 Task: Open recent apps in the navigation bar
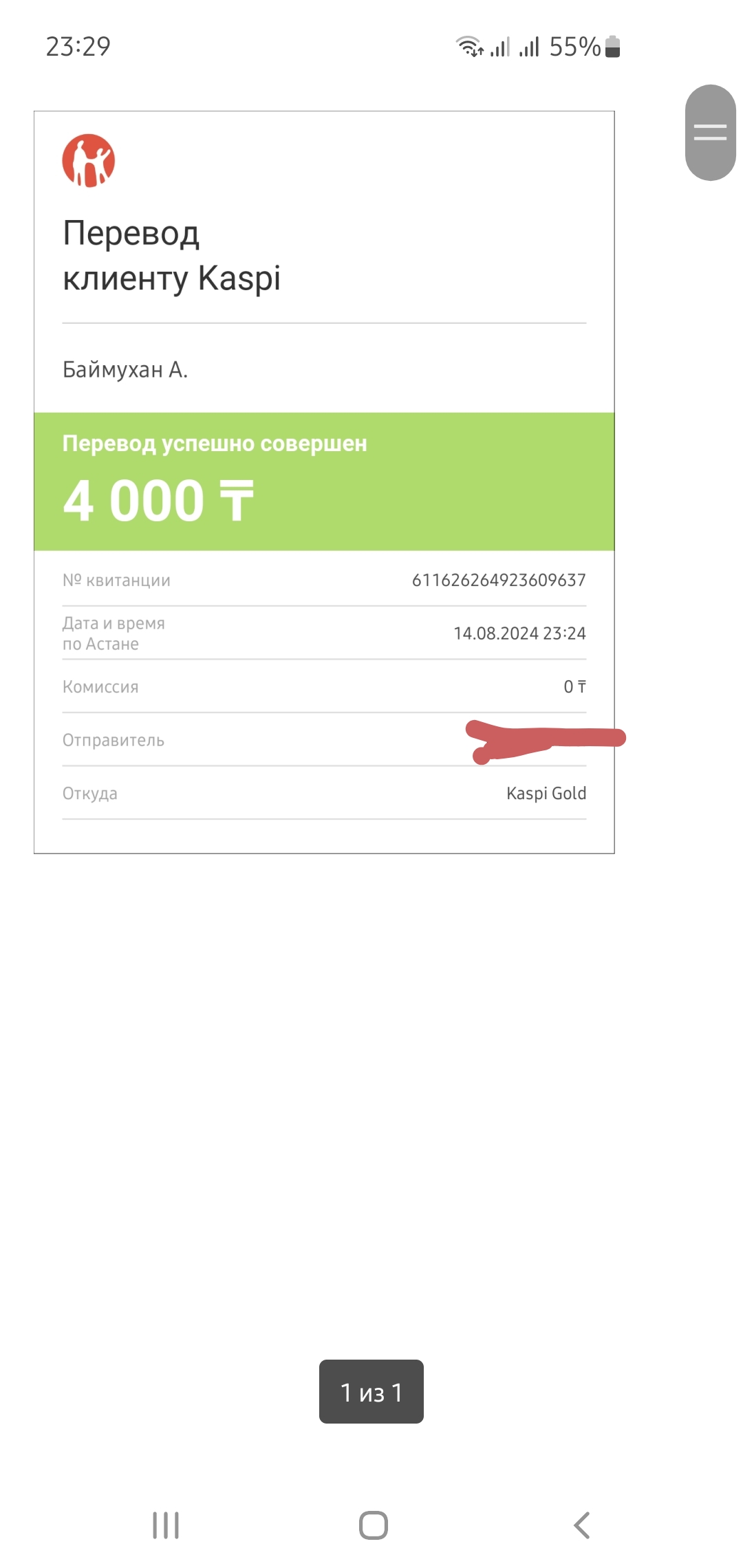click(x=166, y=1525)
